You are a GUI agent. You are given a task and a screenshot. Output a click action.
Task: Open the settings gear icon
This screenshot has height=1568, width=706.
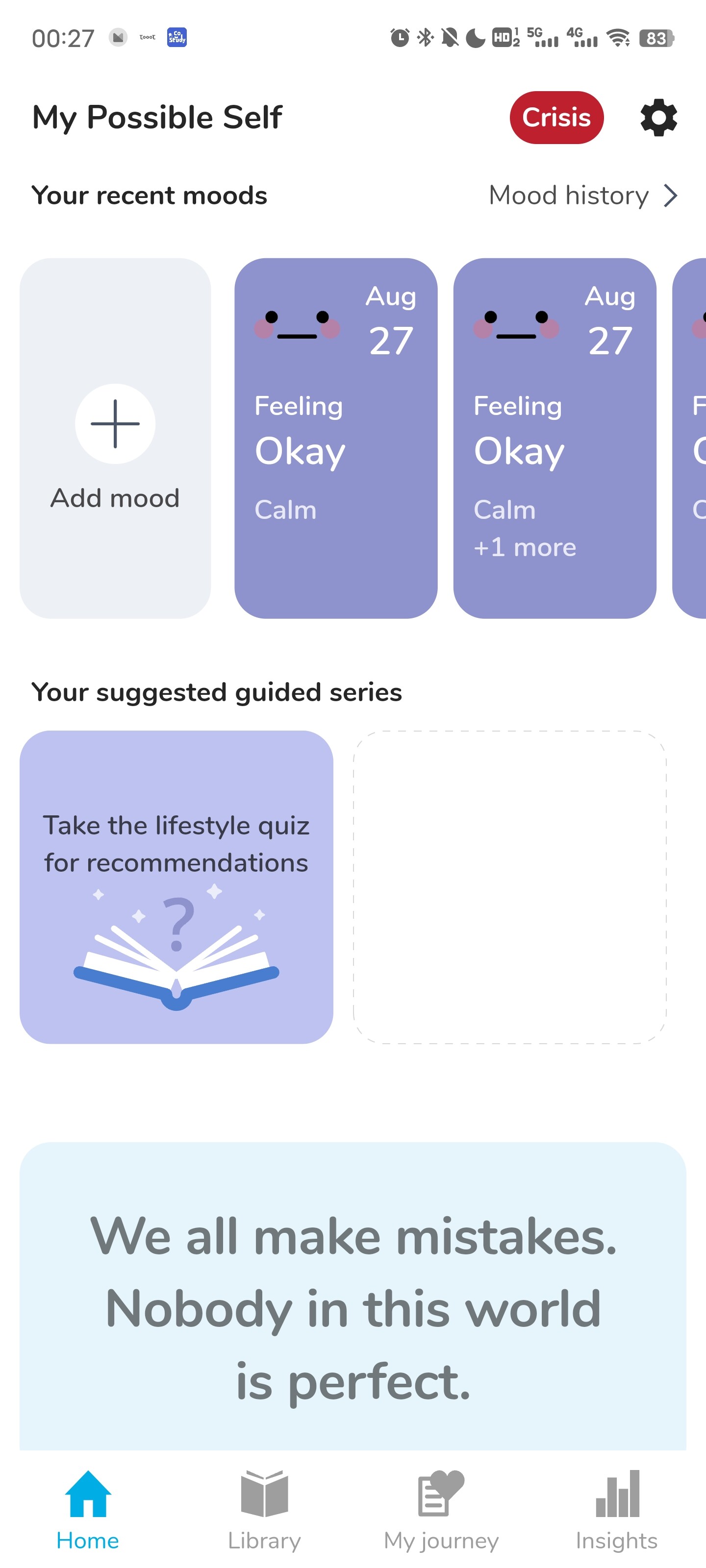click(x=658, y=118)
